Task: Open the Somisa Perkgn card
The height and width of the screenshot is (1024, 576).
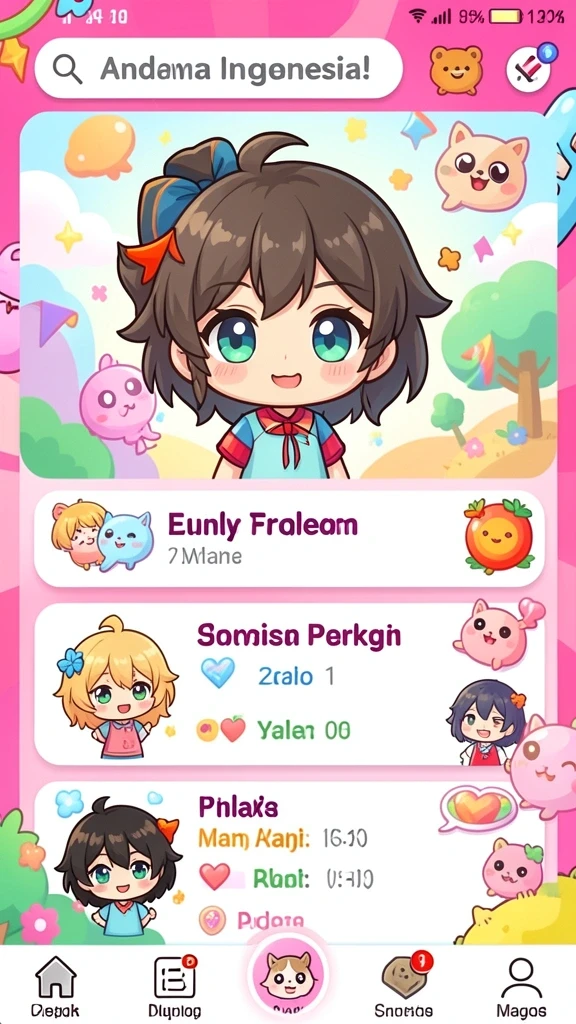Action: coord(289,684)
